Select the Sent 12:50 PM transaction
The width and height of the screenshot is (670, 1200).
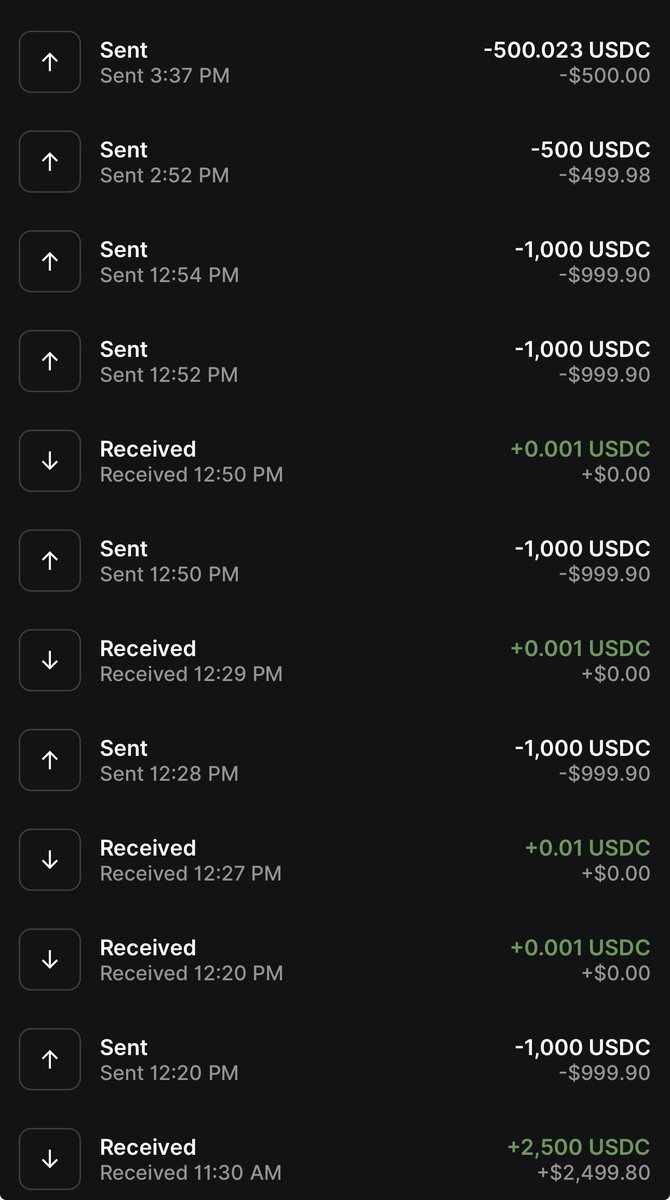point(335,561)
